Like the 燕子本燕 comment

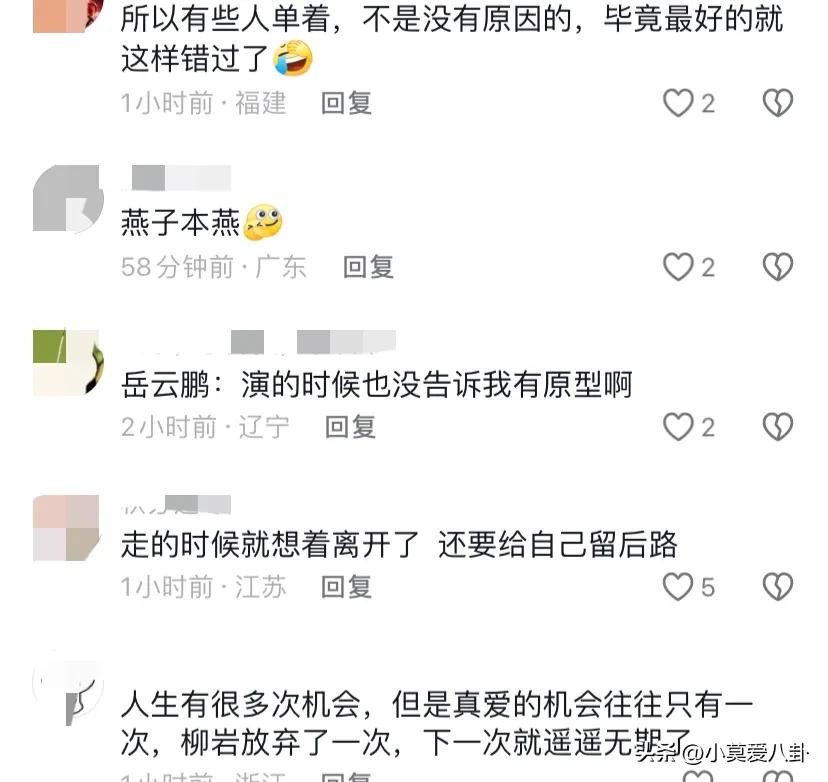(x=679, y=267)
